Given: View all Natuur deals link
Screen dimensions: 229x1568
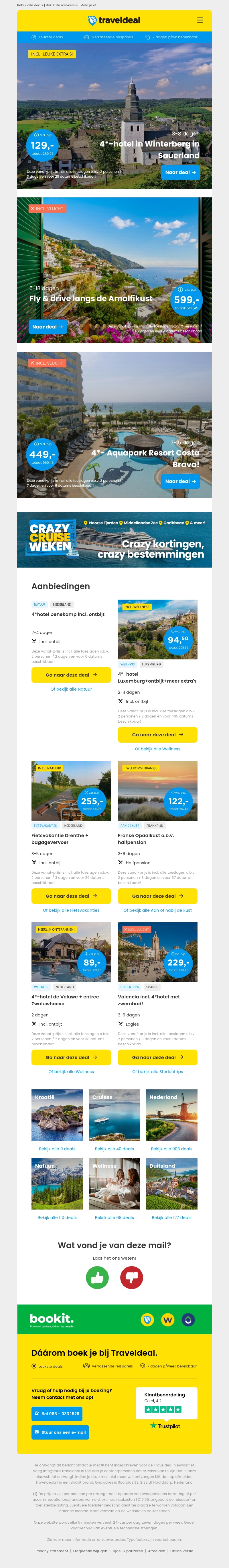Looking at the screenshot, I should [71, 689].
